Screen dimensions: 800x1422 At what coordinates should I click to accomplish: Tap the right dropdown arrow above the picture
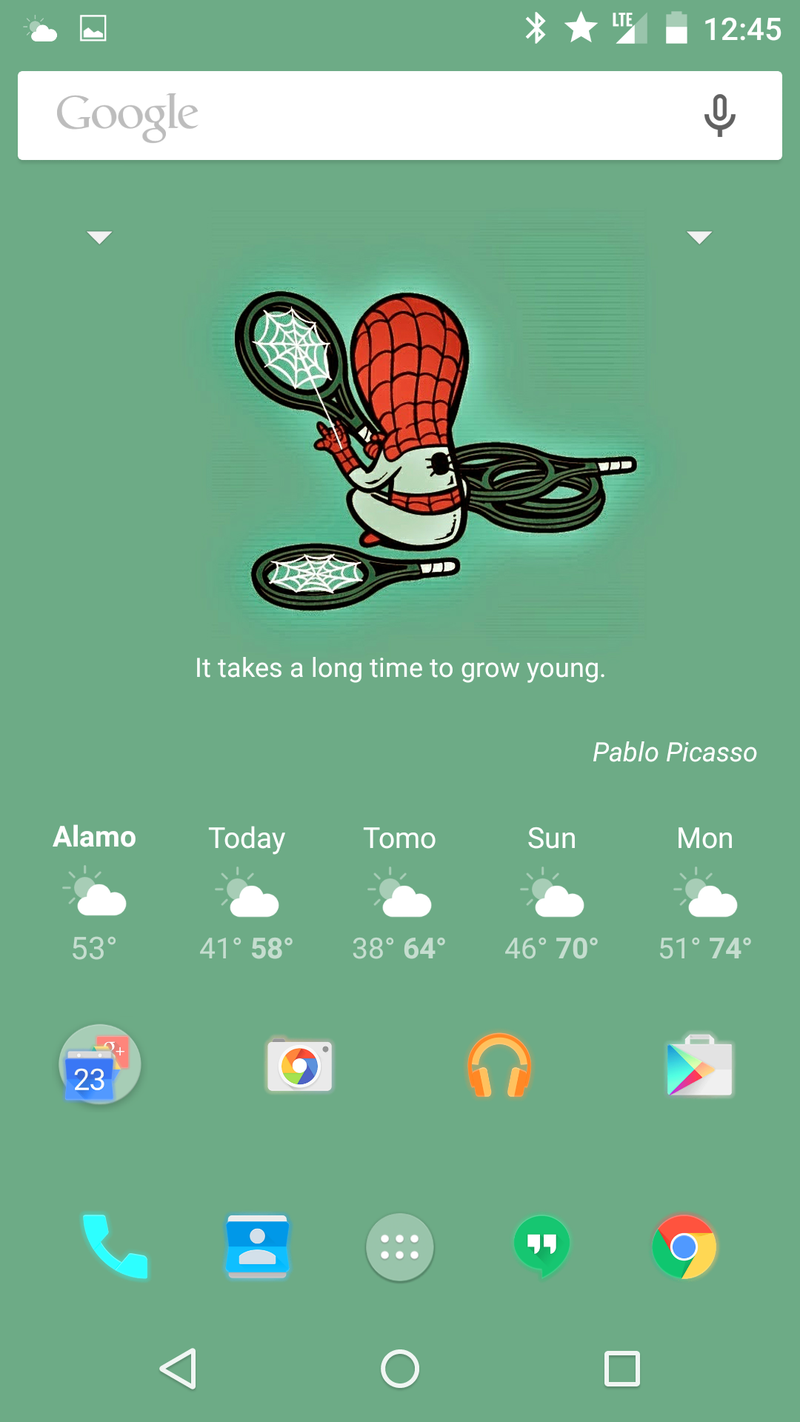699,238
